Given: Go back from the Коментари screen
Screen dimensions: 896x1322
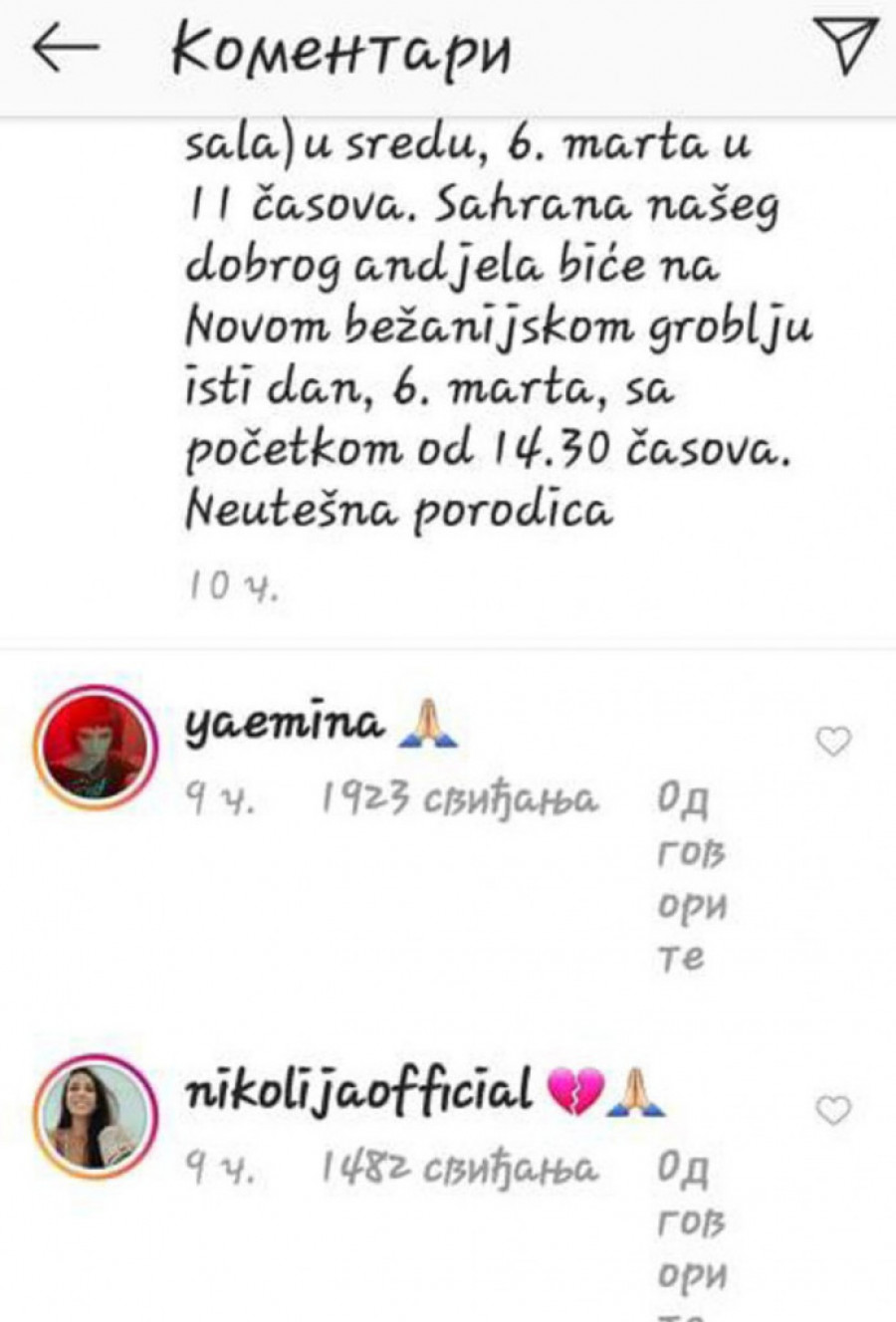Looking at the screenshot, I should pos(65,50).
